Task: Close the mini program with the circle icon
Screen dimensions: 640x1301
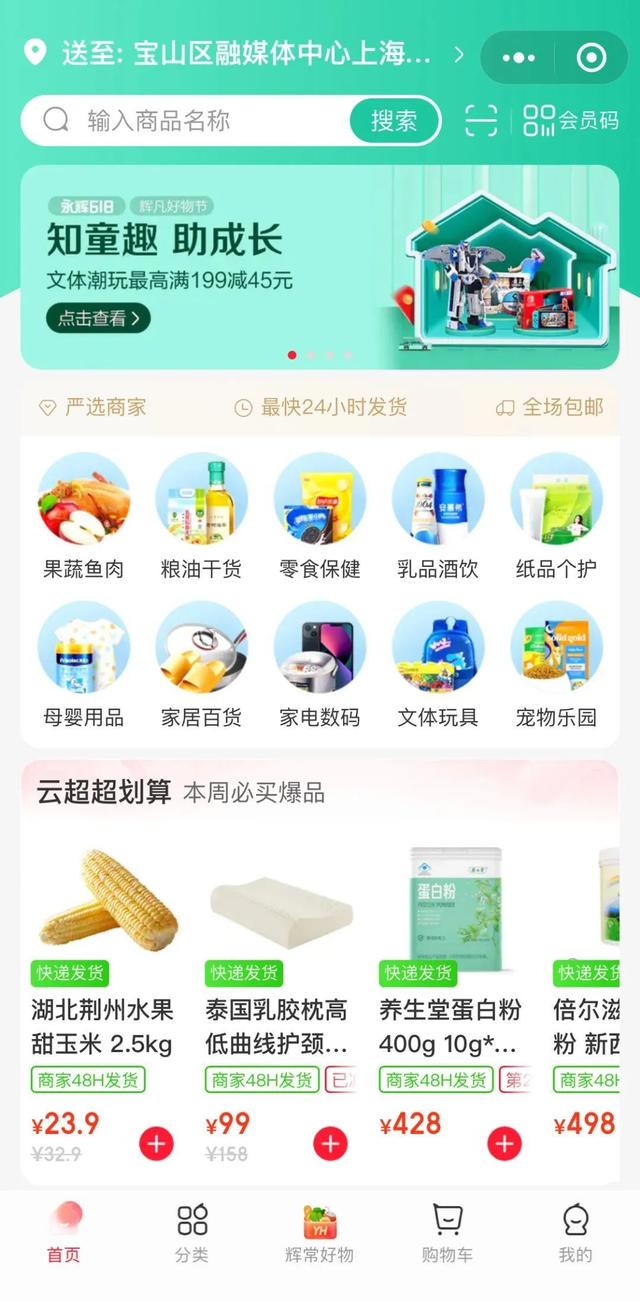Action: pyautogui.click(x=592, y=57)
